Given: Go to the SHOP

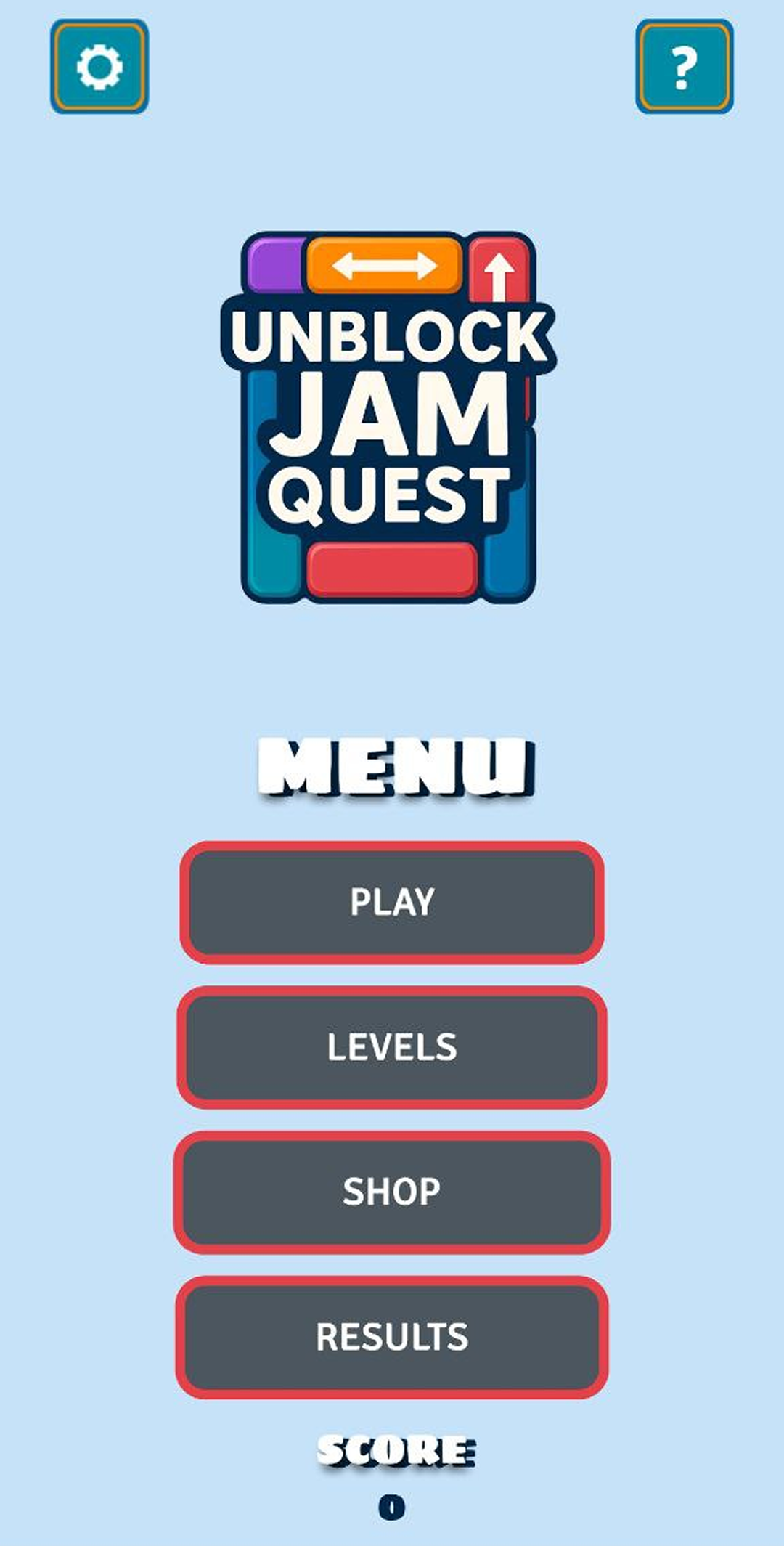Looking at the screenshot, I should point(392,1192).
